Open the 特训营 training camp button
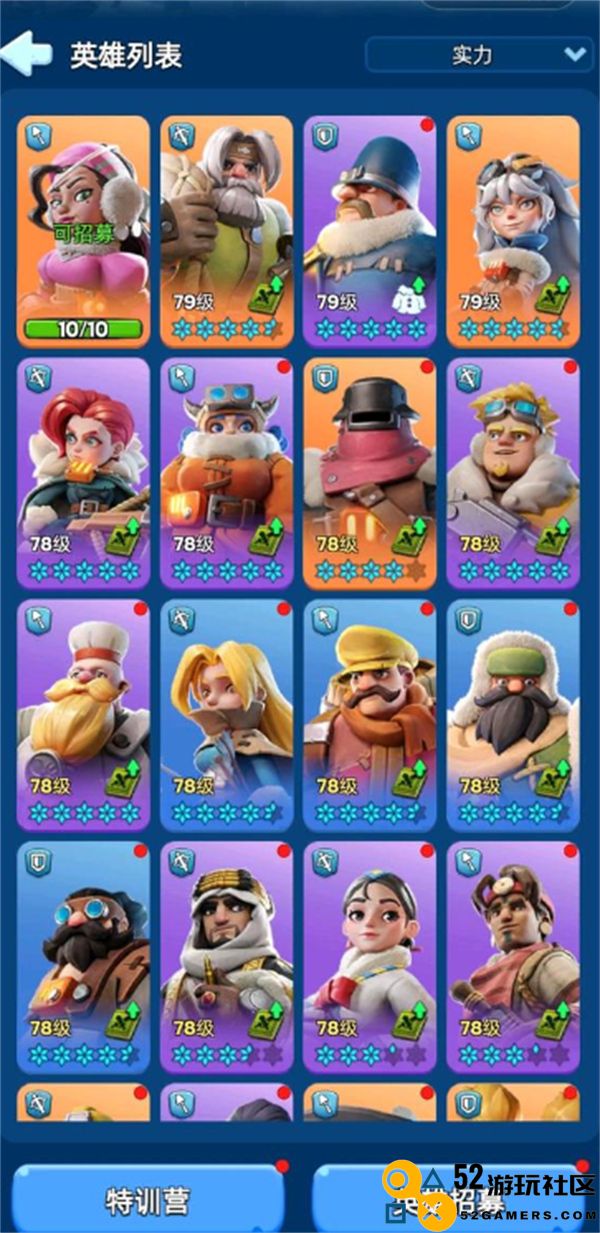The width and height of the screenshot is (600, 1233). [147, 1200]
